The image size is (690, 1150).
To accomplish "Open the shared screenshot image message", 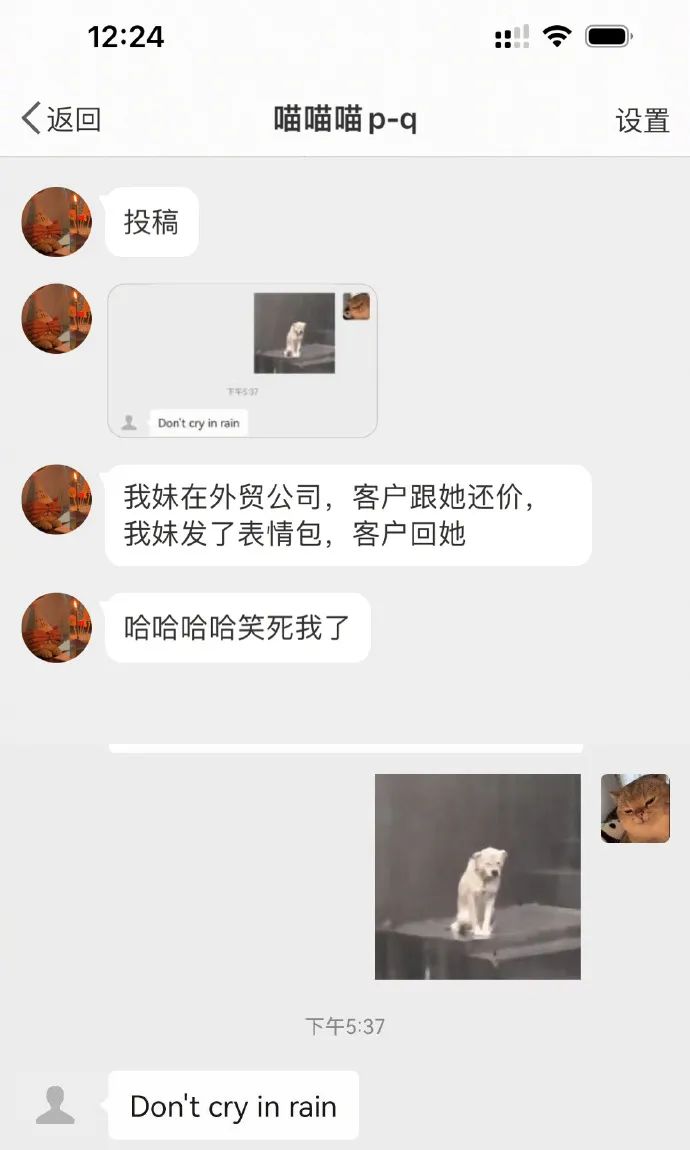I will 242,361.
